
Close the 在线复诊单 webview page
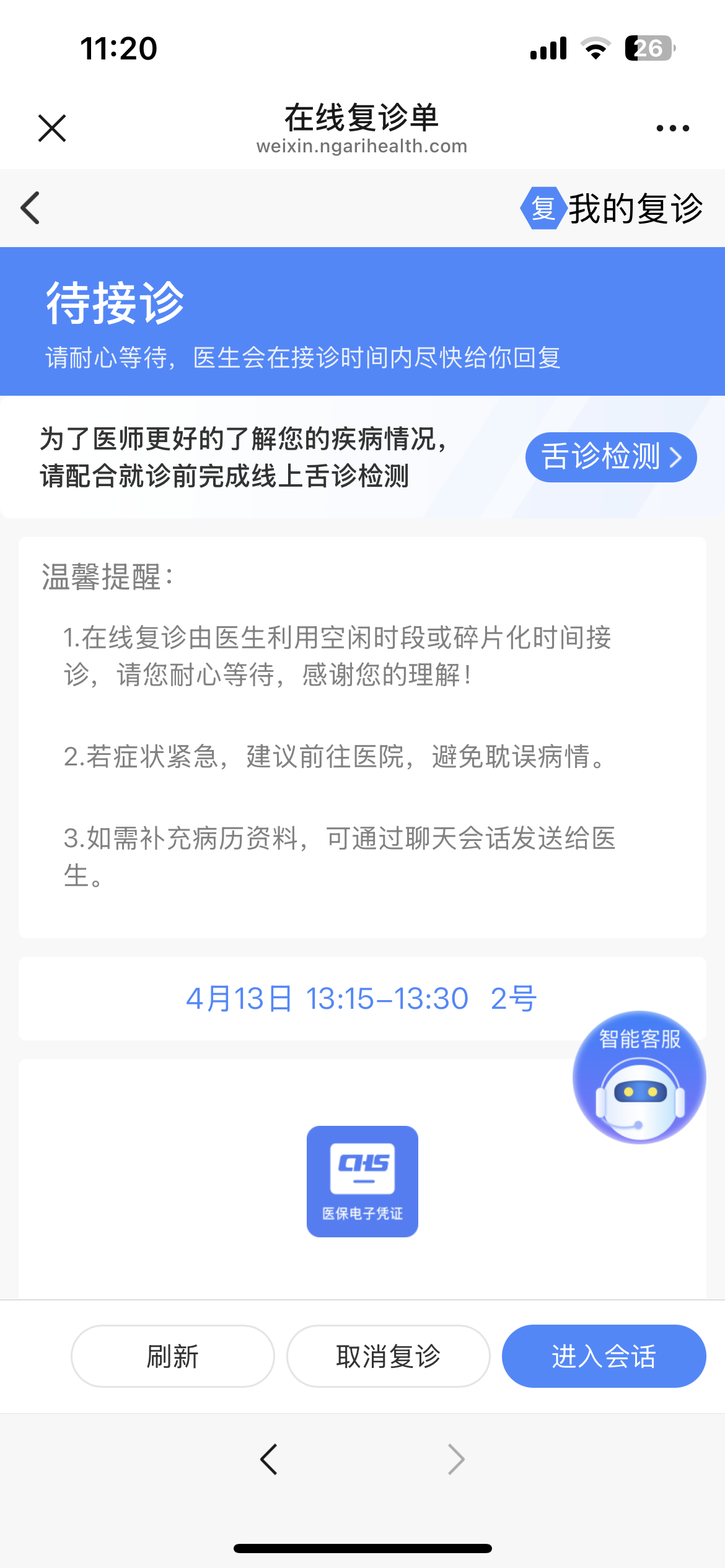pyautogui.click(x=52, y=128)
